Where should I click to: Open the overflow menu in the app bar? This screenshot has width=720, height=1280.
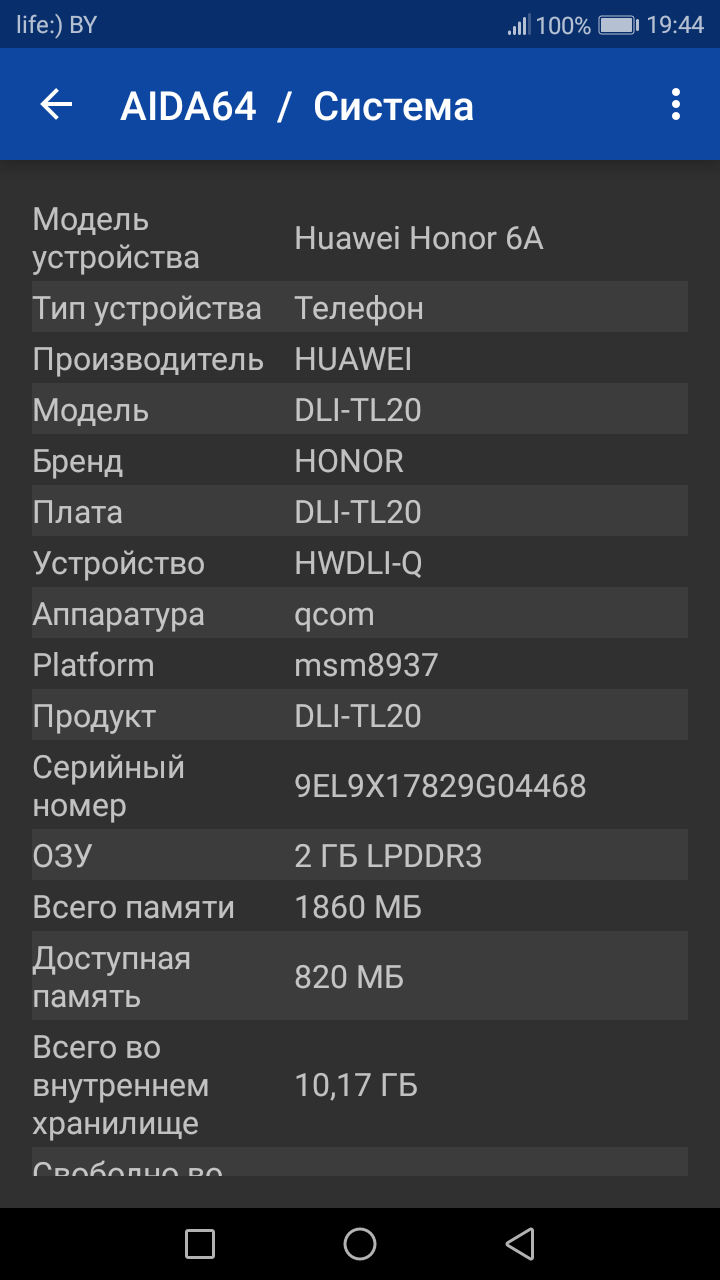(676, 104)
